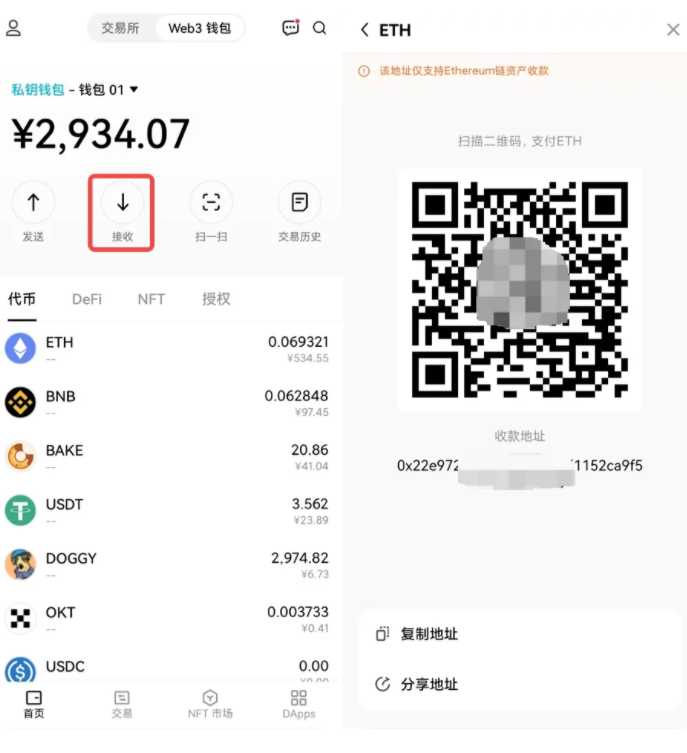The image size is (687, 753).
Task: Select the Web3 钱包 segment
Action: 199,28
